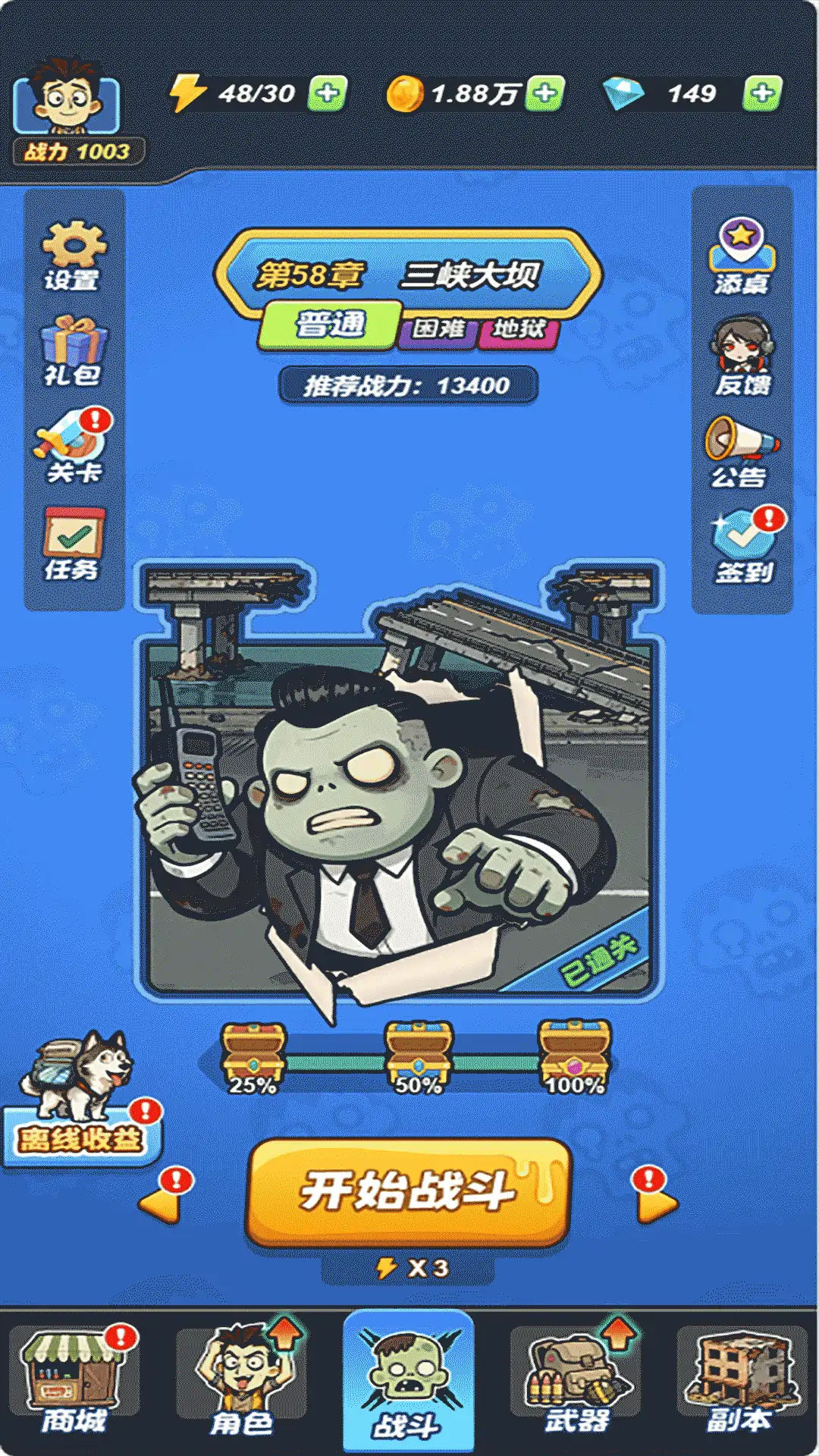Open the 设置 settings gear

point(74,256)
